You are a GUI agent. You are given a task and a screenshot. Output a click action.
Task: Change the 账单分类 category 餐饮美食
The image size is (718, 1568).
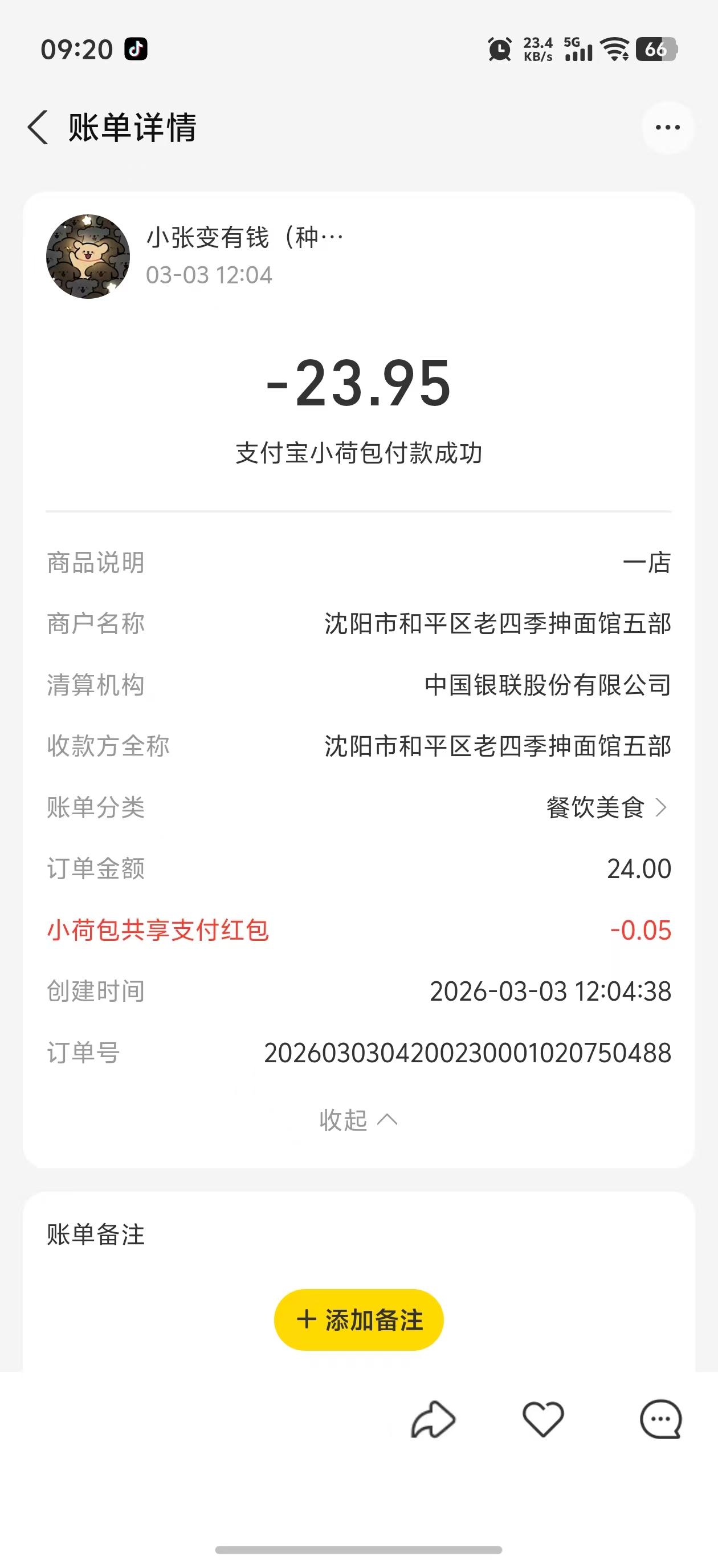click(x=606, y=808)
